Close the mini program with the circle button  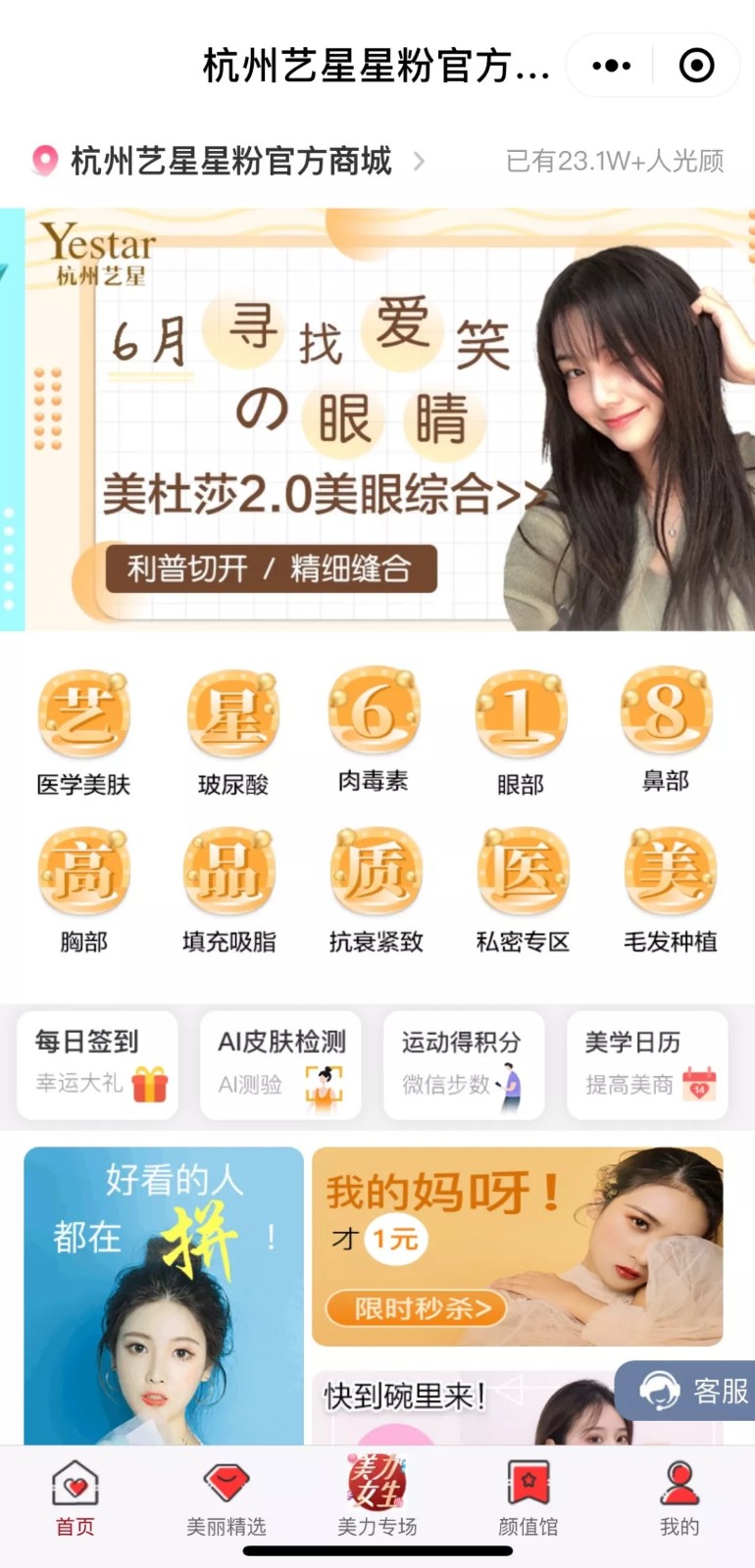click(x=696, y=66)
